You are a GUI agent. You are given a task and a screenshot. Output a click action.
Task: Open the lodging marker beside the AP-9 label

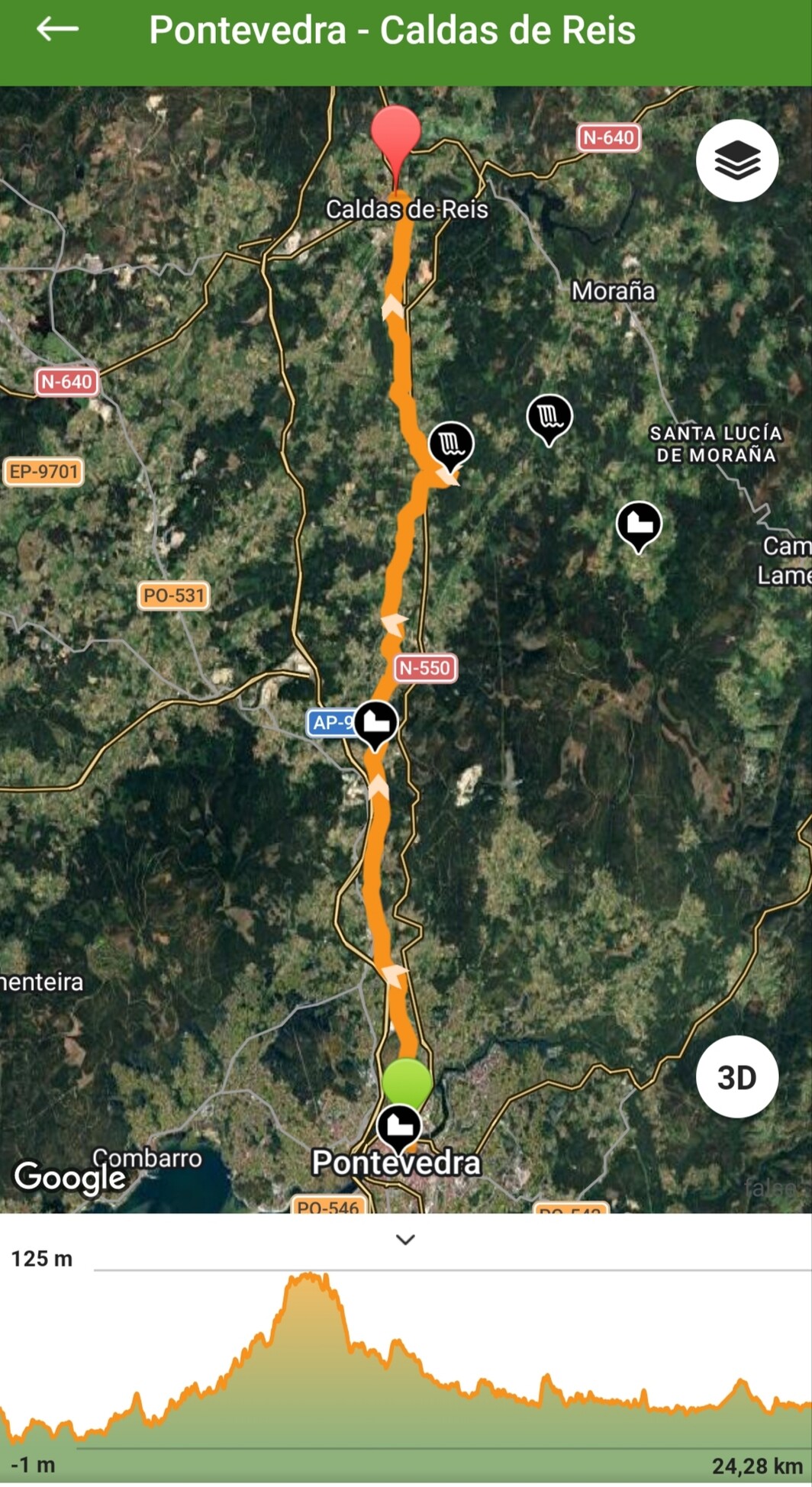pyautogui.click(x=375, y=721)
